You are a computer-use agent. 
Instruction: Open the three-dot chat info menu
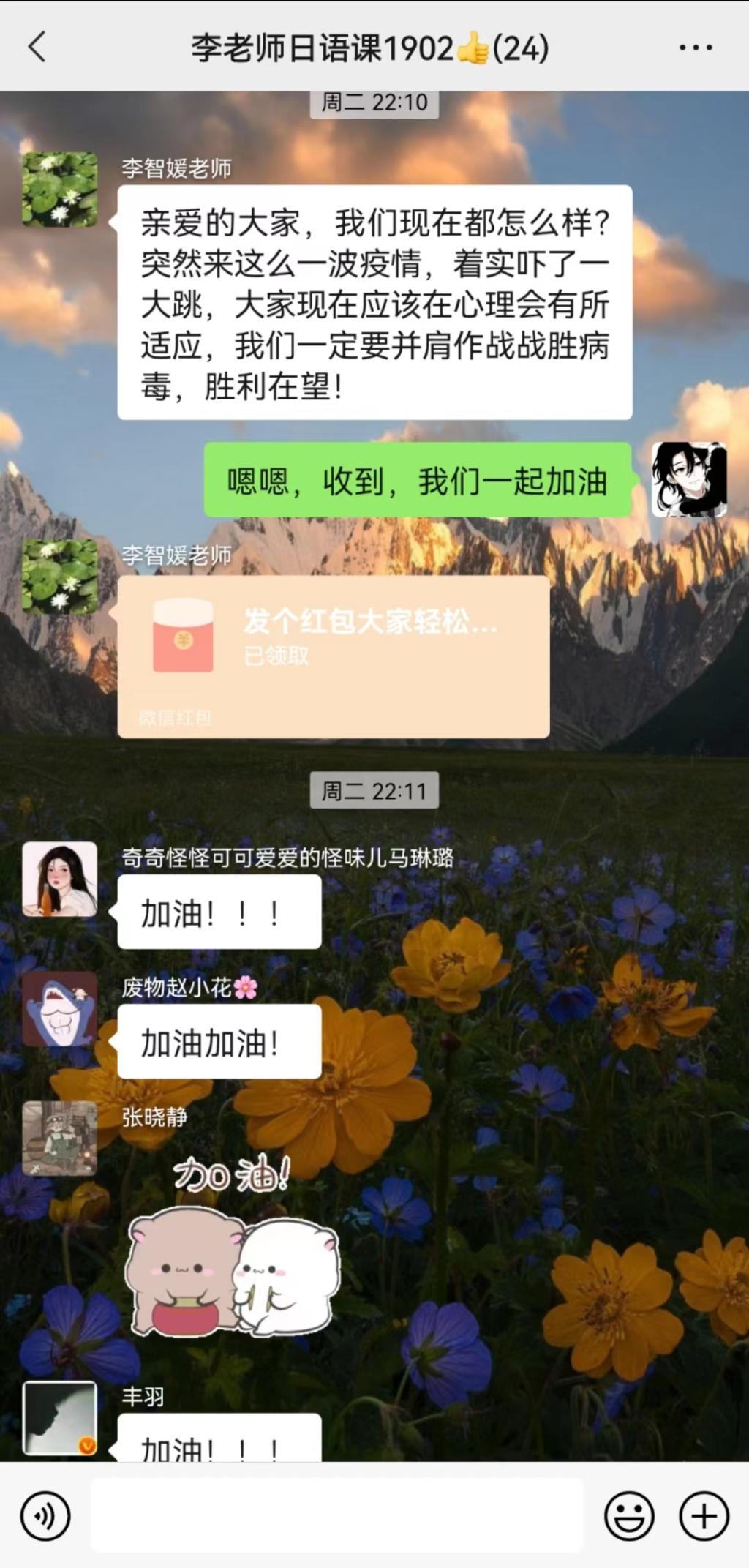(695, 48)
